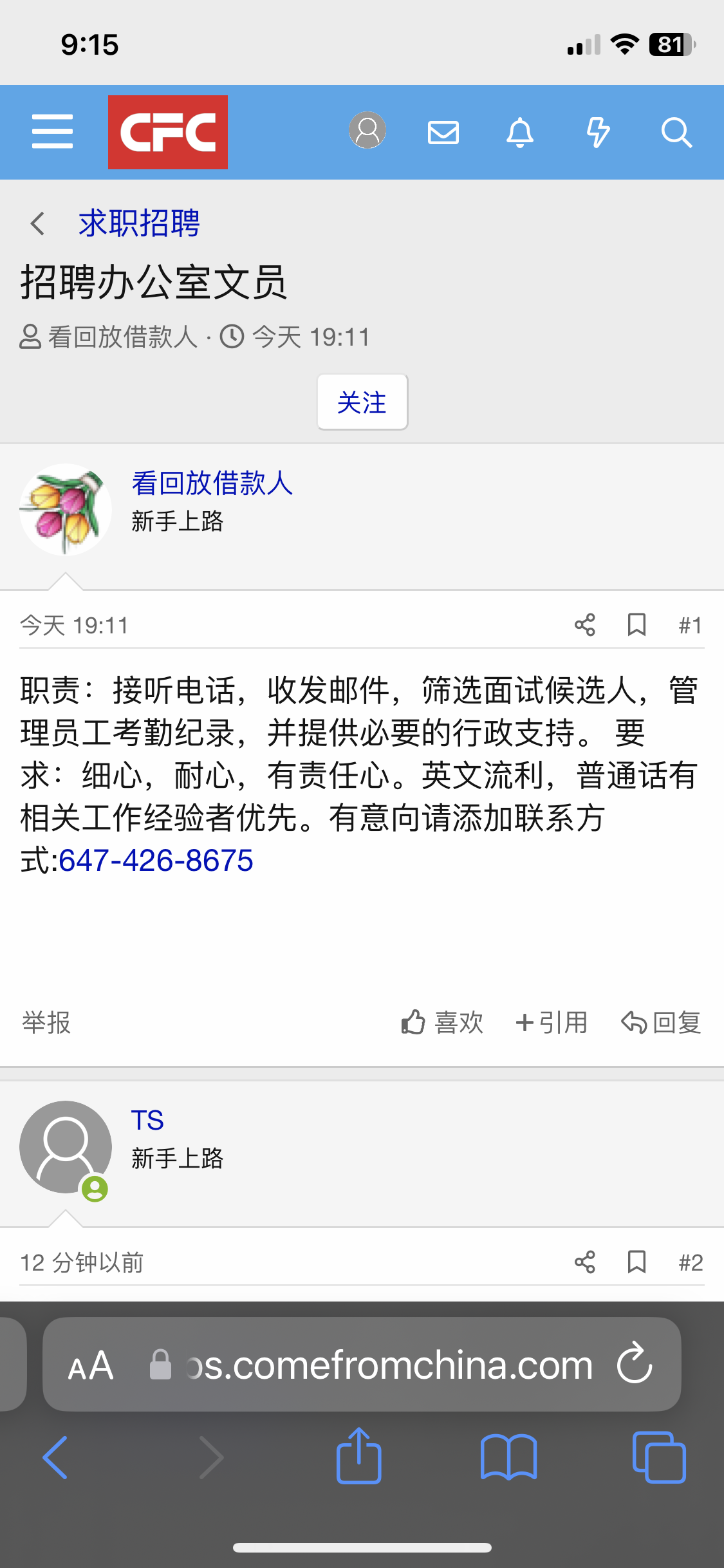Open the hamburger navigation menu
Viewport: 724px width, 1568px height.
pyautogui.click(x=52, y=132)
